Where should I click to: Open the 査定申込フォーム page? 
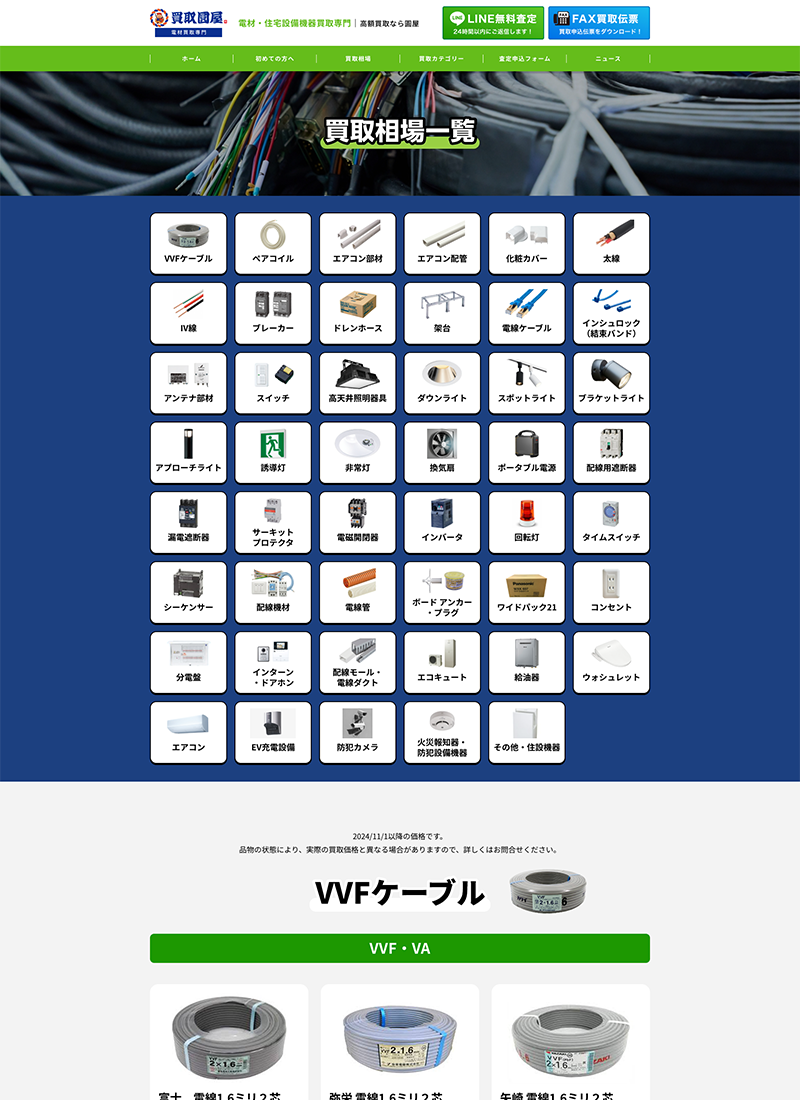524,59
